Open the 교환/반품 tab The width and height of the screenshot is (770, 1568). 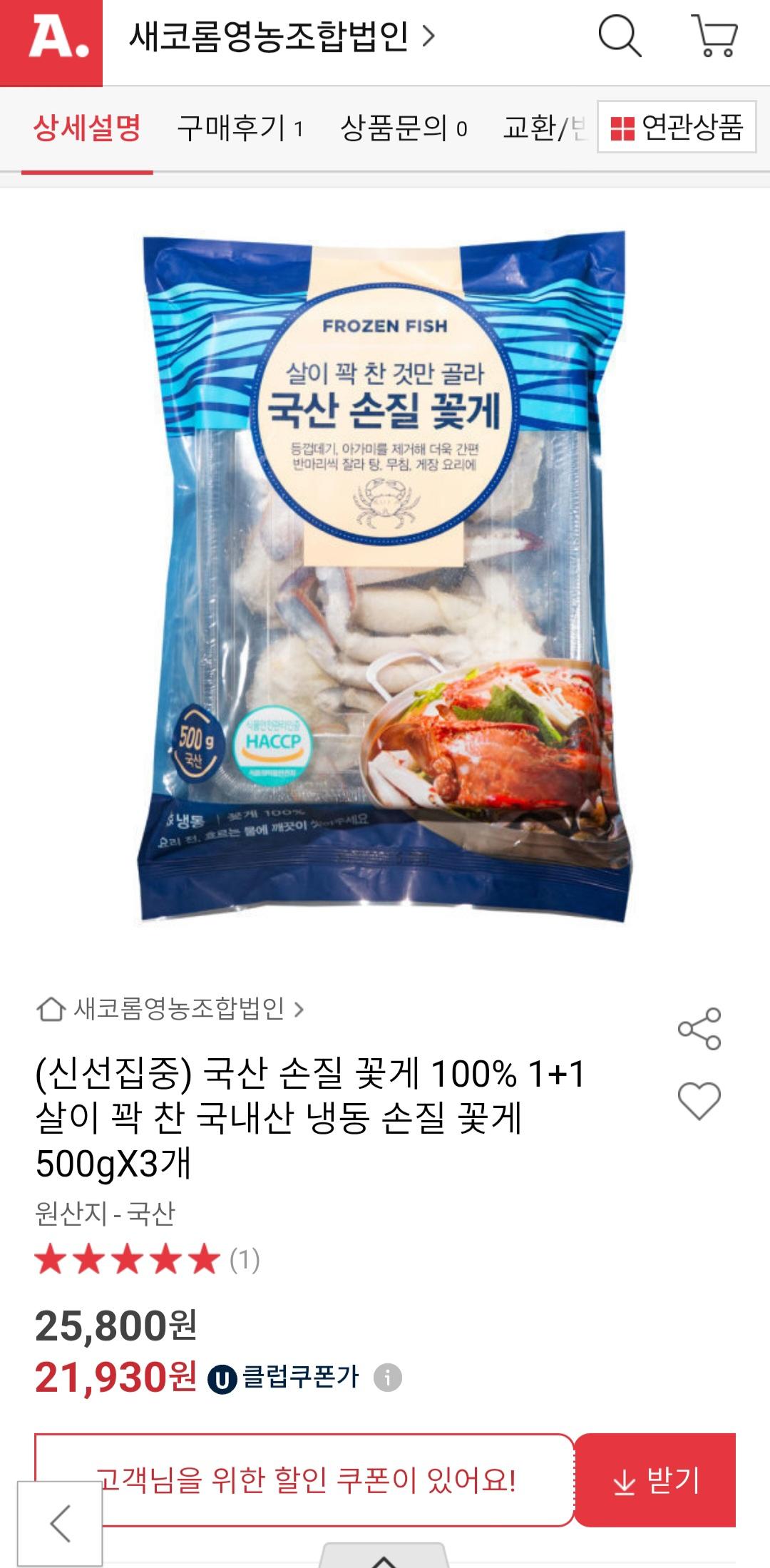point(543,129)
